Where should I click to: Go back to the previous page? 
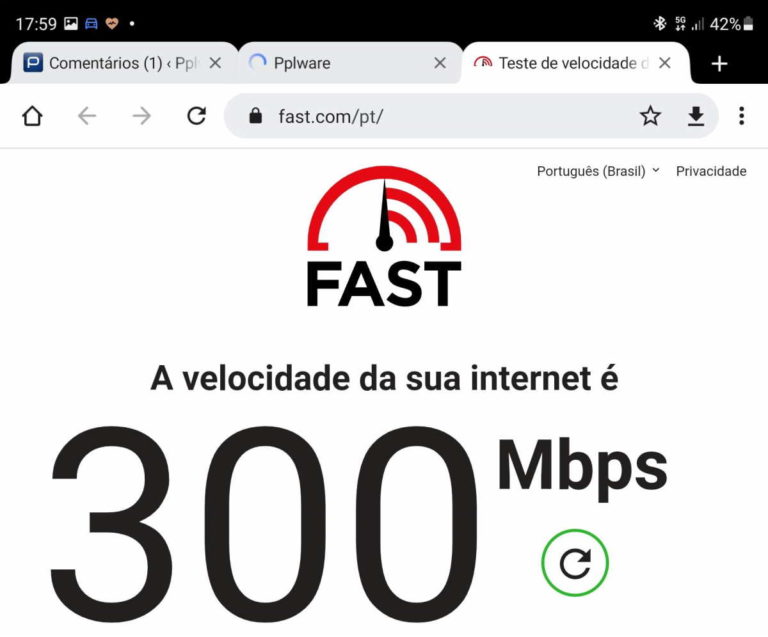(87, 116)
